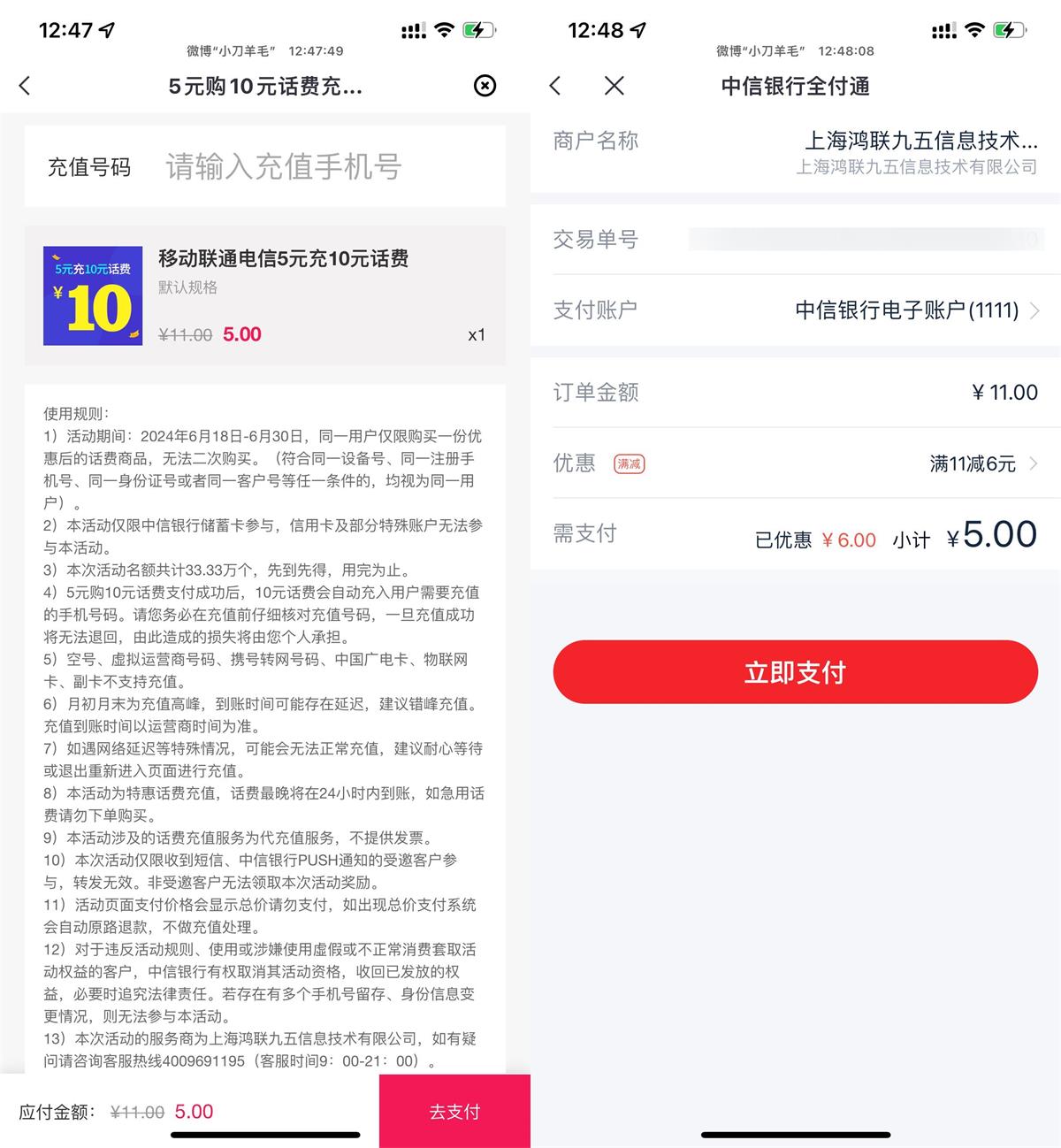This screenshot has height=1148, width=1061.
Task: Go back from the 5元购10元话费 page
Action: pyautogui.click(x=25, y=86)
